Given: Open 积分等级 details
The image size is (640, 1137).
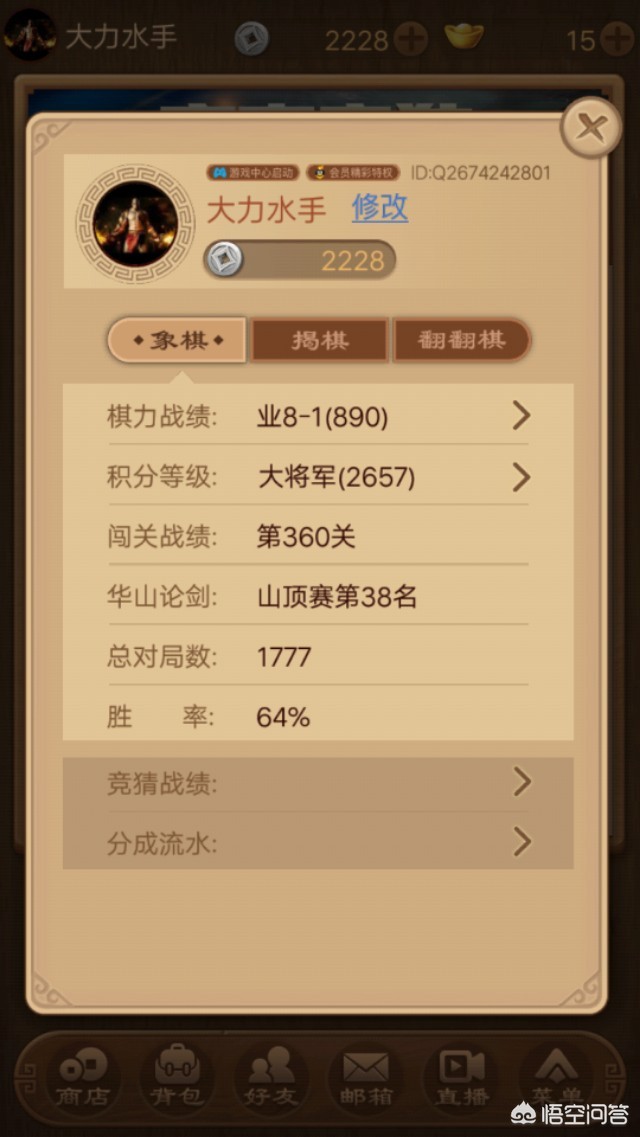Looking at the screenshot, I should point(319,477).
